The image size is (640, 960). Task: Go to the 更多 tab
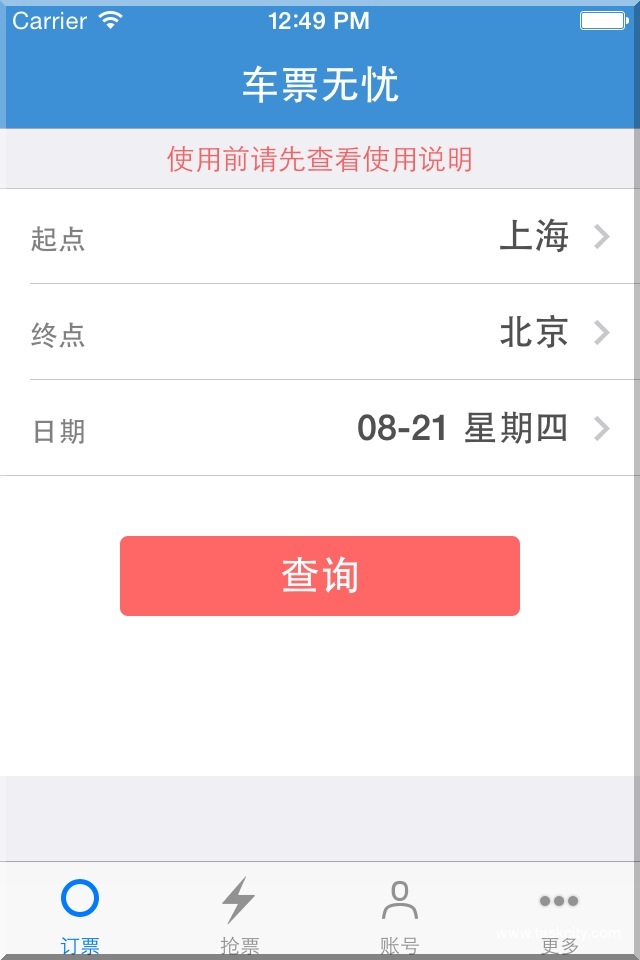click(x=559, y=912)
